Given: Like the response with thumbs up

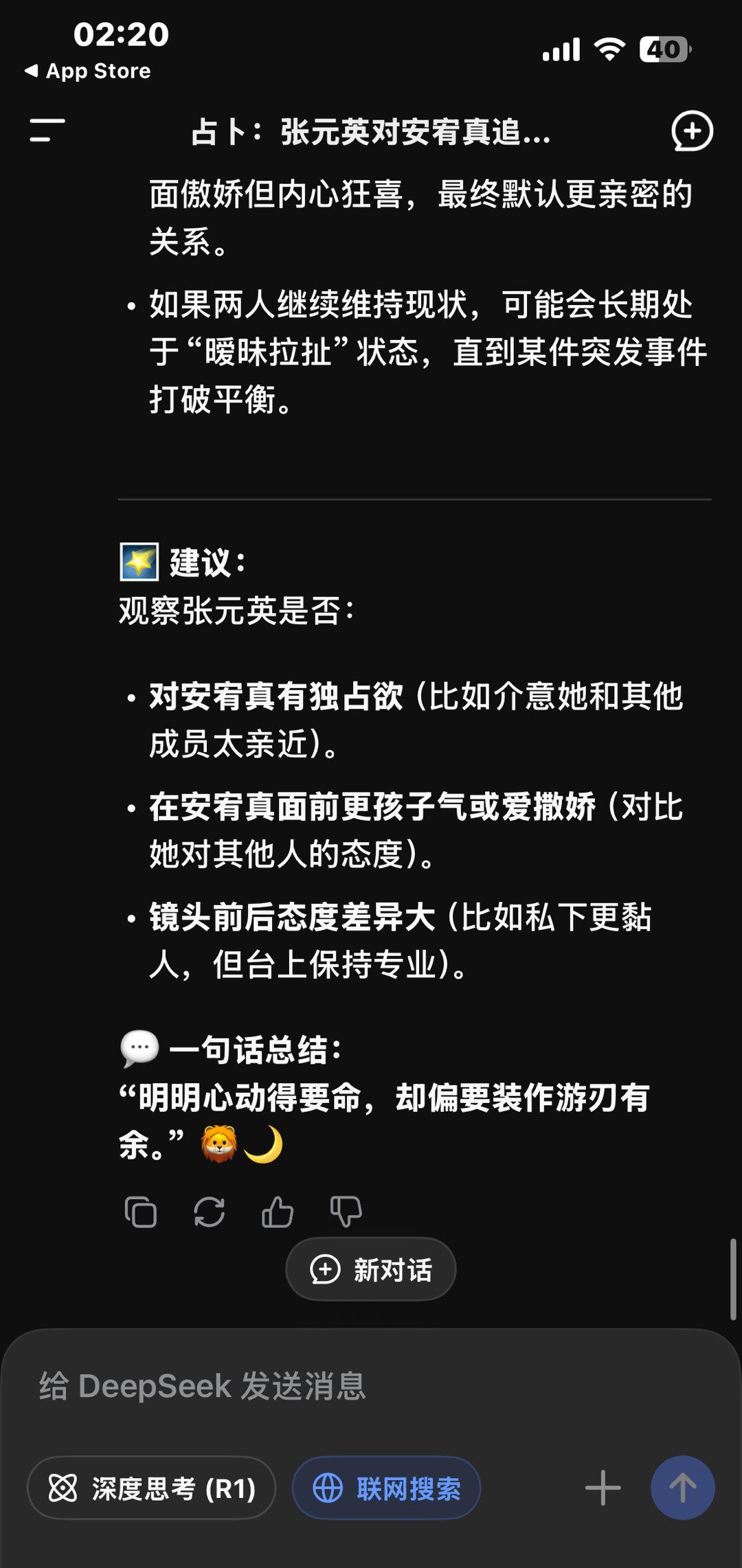Looking at the screenshot, I should click(x=278, y=1212).
